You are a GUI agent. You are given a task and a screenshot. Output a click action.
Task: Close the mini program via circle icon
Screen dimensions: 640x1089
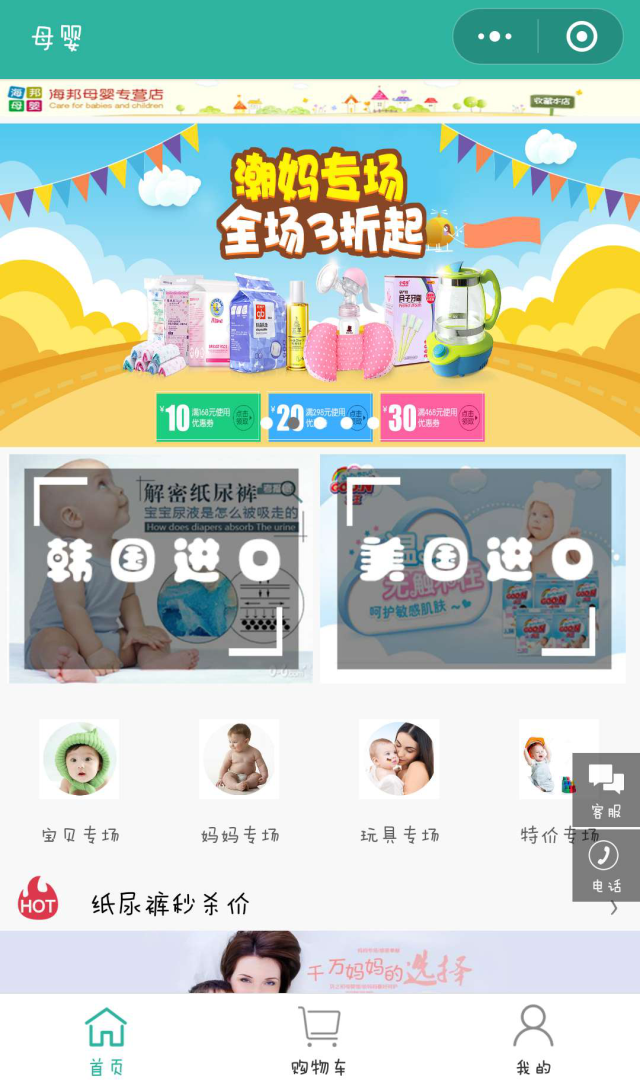click(x=582, y=37)
